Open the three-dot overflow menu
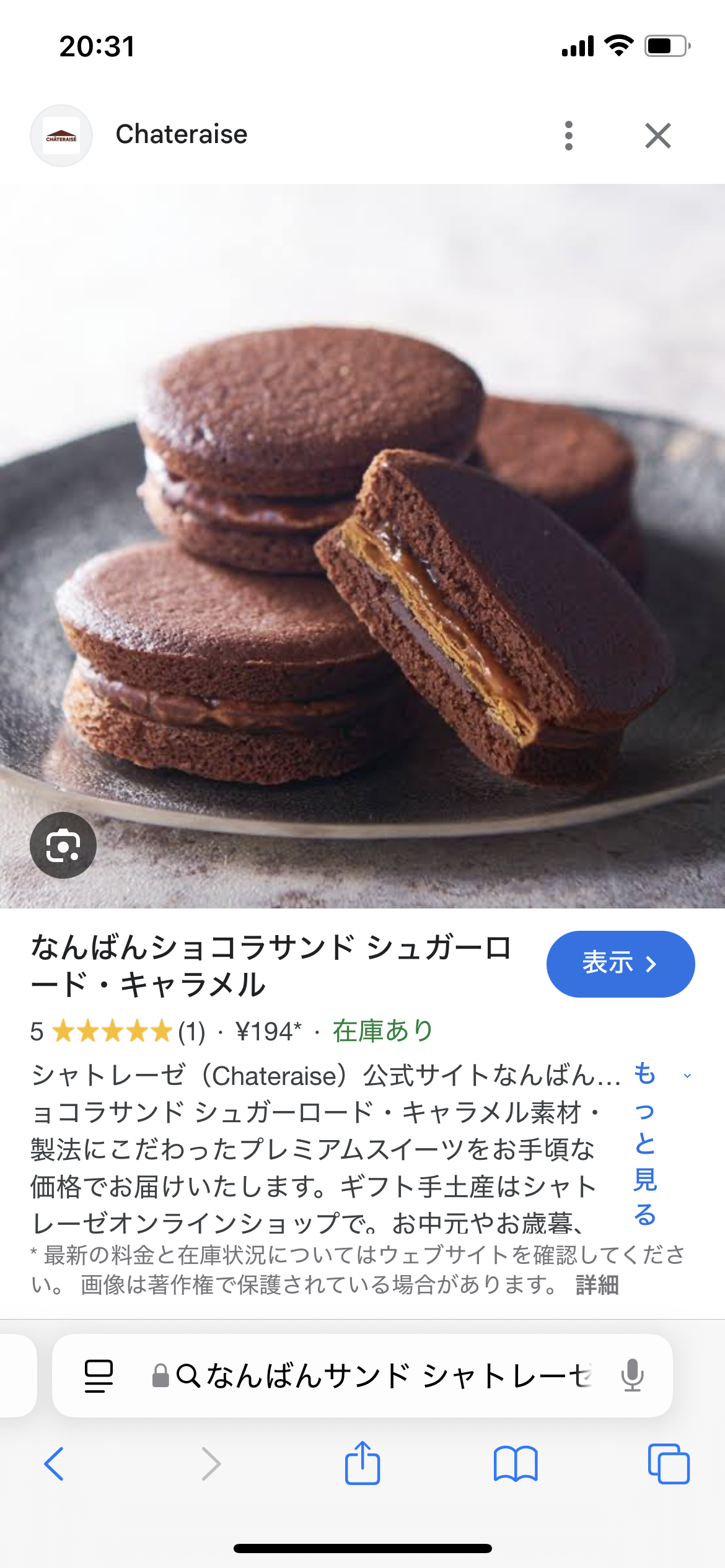725x1568 pixels. pos(569,135)
